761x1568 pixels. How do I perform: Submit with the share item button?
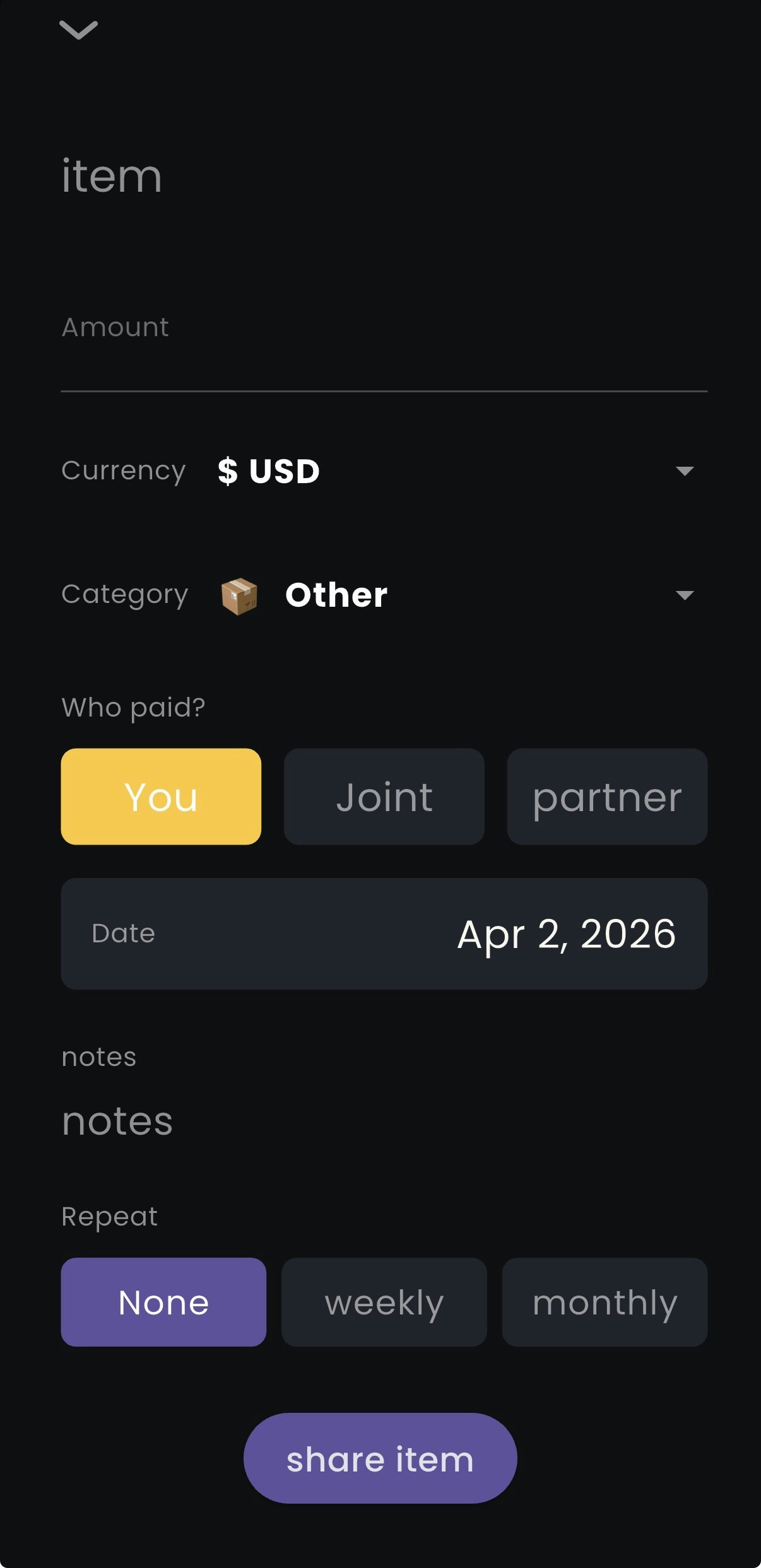[380, 1458]
